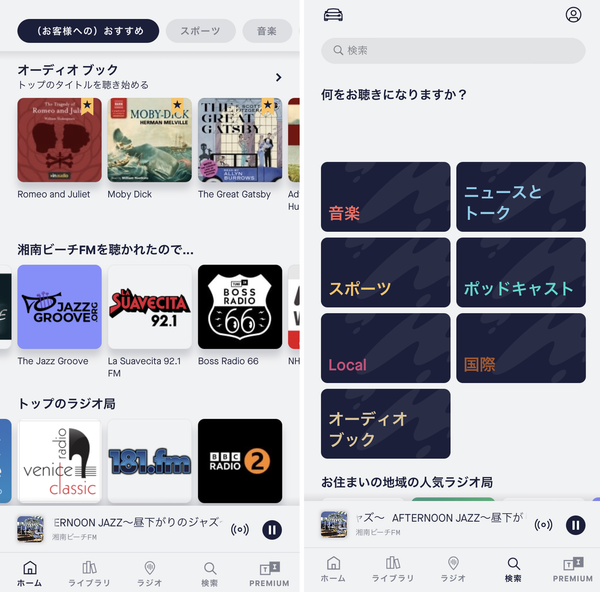Open the Venice Classic radio station
This screenshot has height=592, width=600.
click(59, 461)
